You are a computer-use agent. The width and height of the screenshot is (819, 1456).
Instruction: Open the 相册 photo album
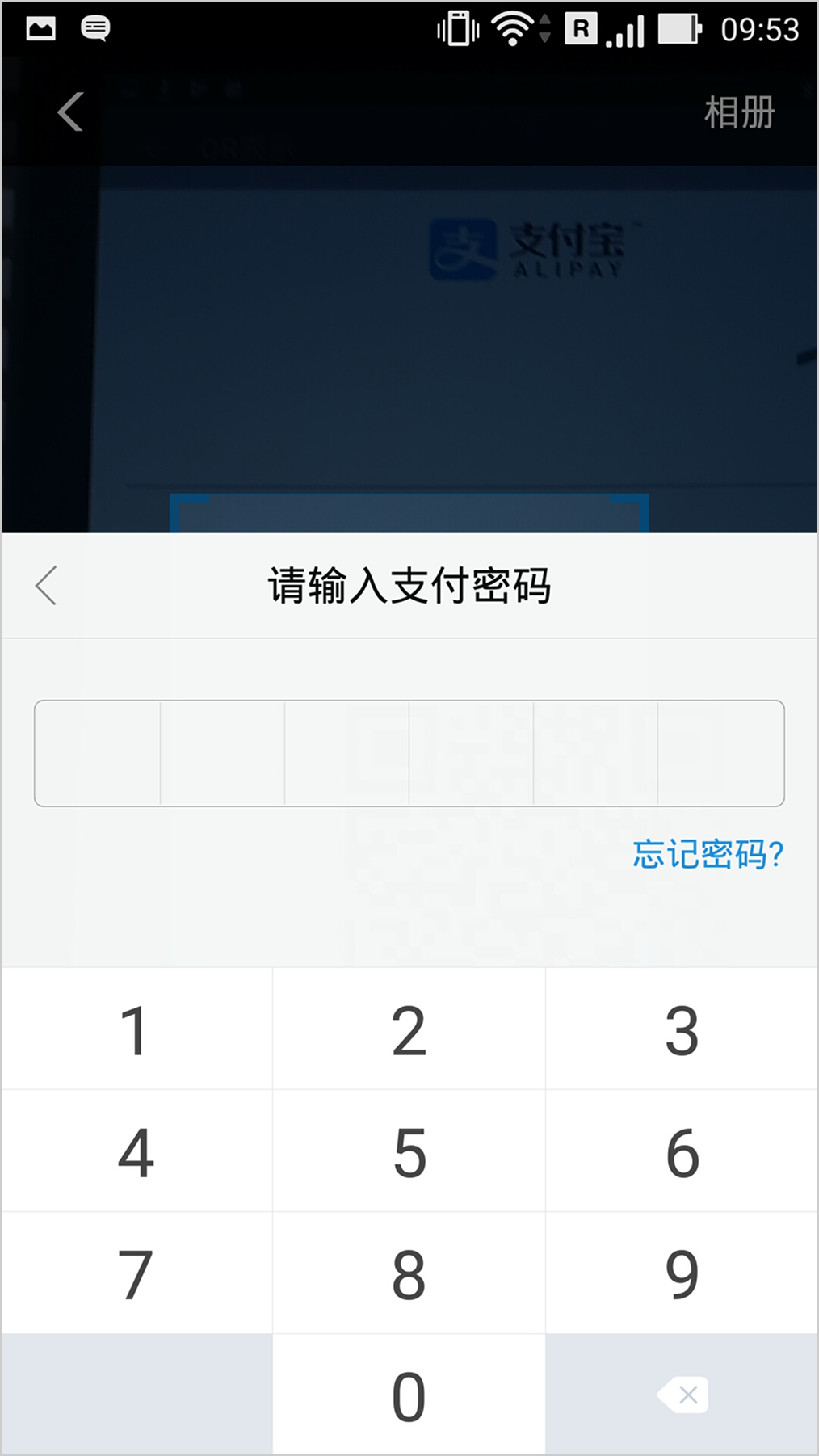(738, 112)
